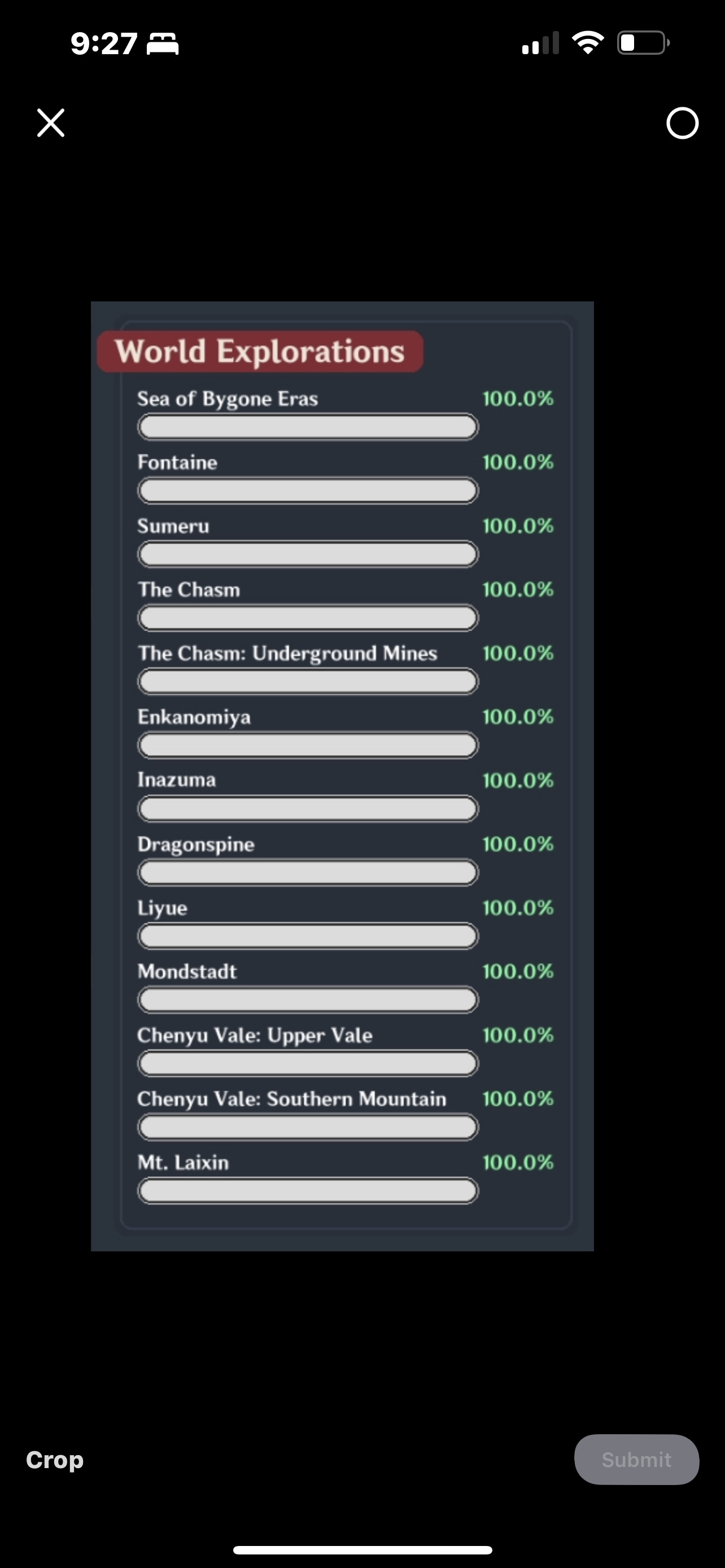The height and width of the screenshot is (1568, 725).
Task: Open the Crop tool
Action: [55, 1460]
